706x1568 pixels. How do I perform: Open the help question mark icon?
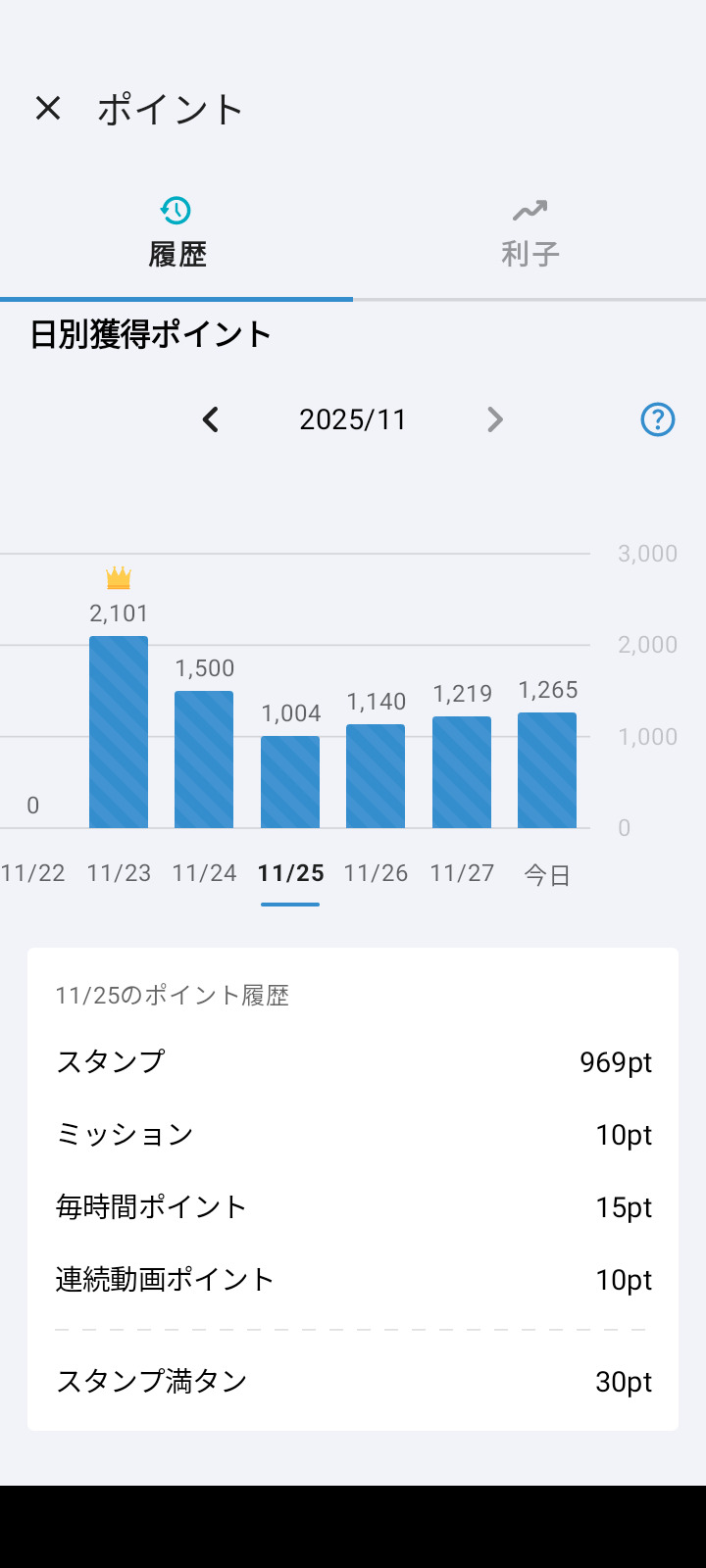pyautogui.click(x=657, y=420)
